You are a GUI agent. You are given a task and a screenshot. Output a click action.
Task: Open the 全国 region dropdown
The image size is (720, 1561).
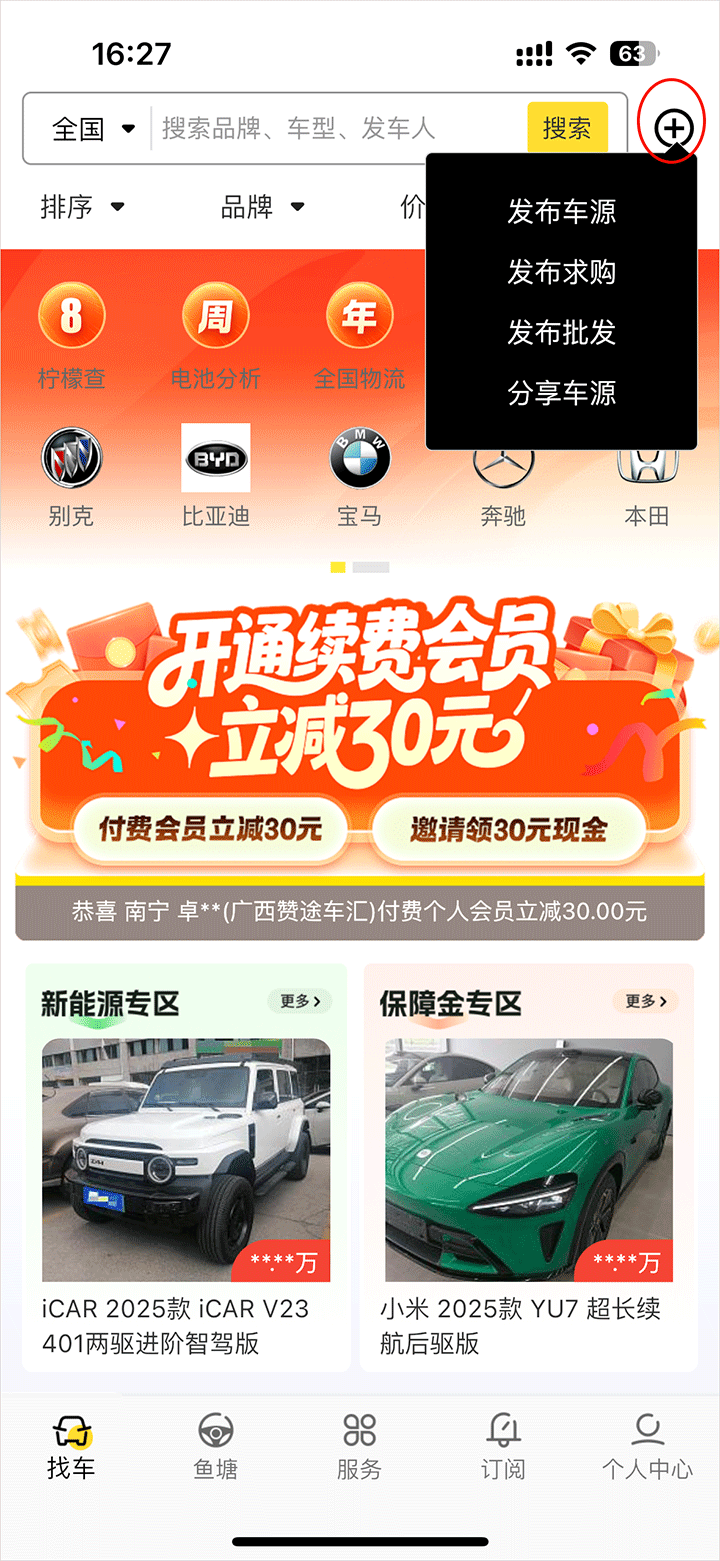point(92,128)
